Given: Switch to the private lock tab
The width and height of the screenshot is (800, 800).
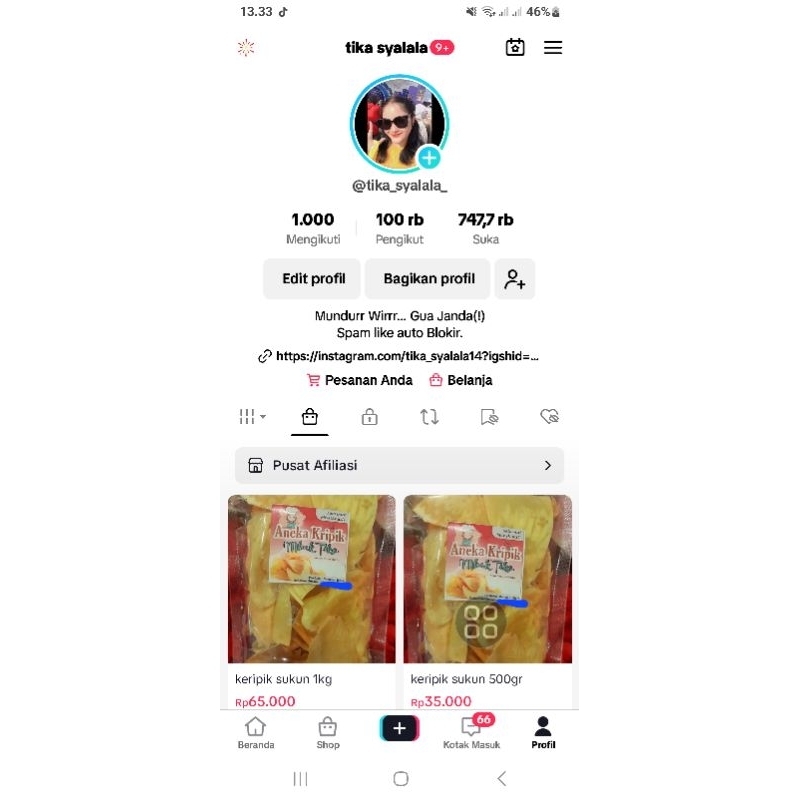Looking at the screenshot, I should click(370, 417).
